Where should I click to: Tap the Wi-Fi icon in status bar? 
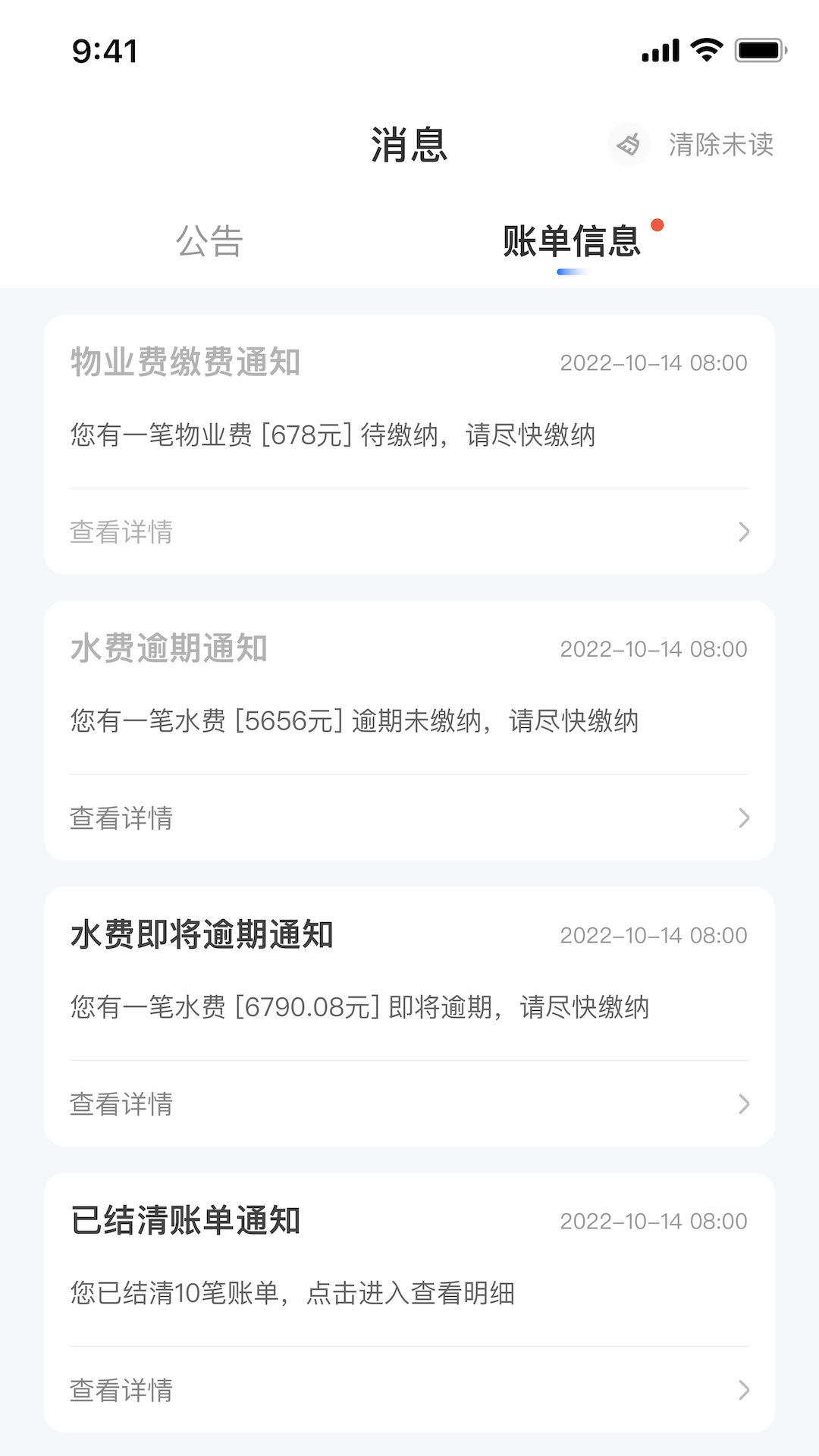coord(706,49)
